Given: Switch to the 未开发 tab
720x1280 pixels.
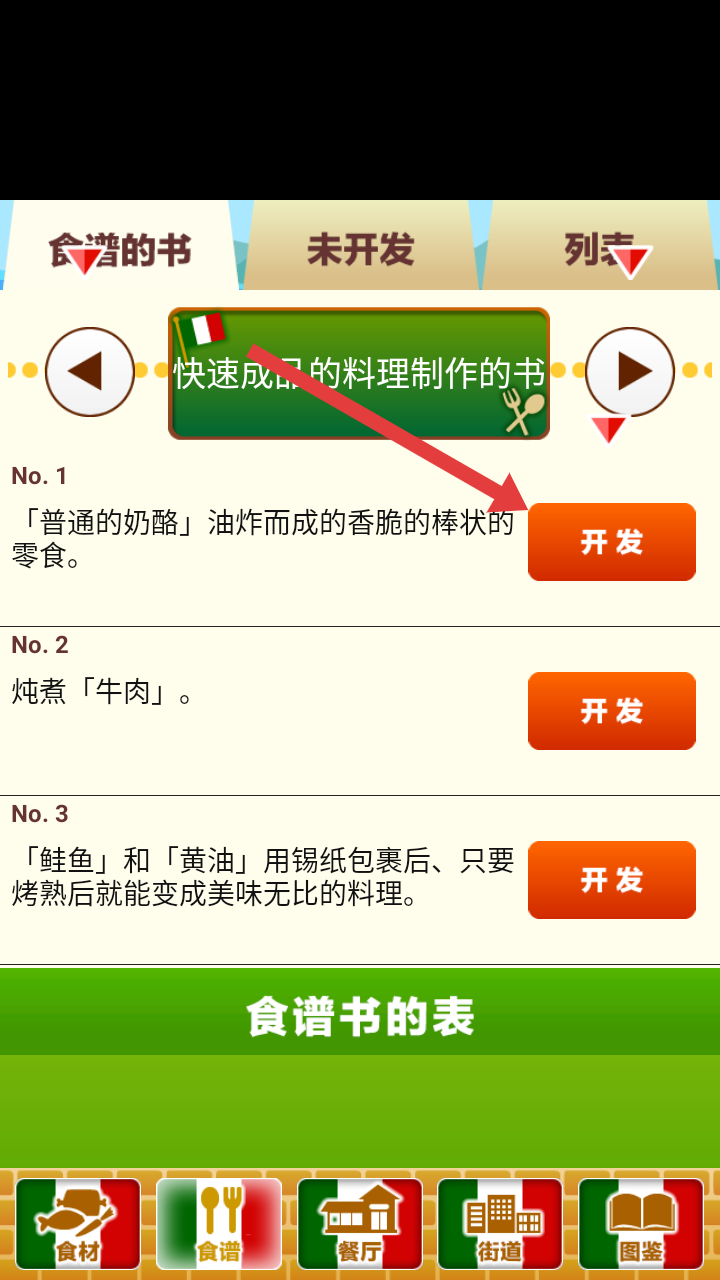Looking at the screenshot, I should [360, 250].
